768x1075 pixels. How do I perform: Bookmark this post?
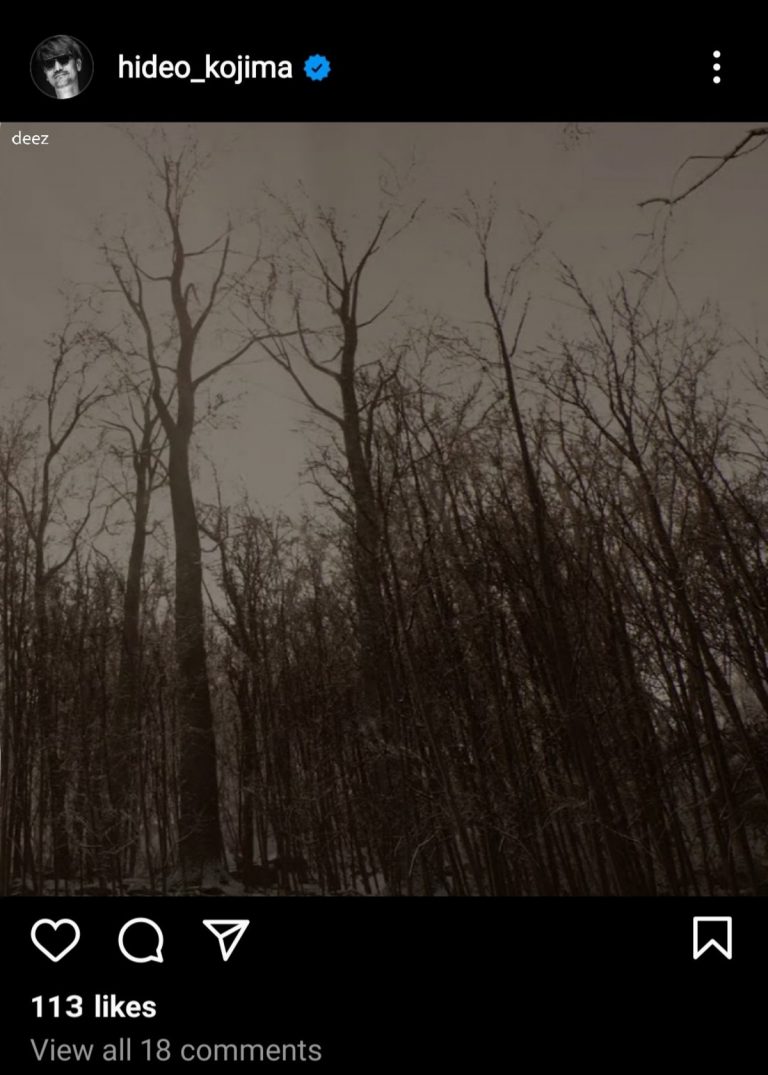point(712,938)
